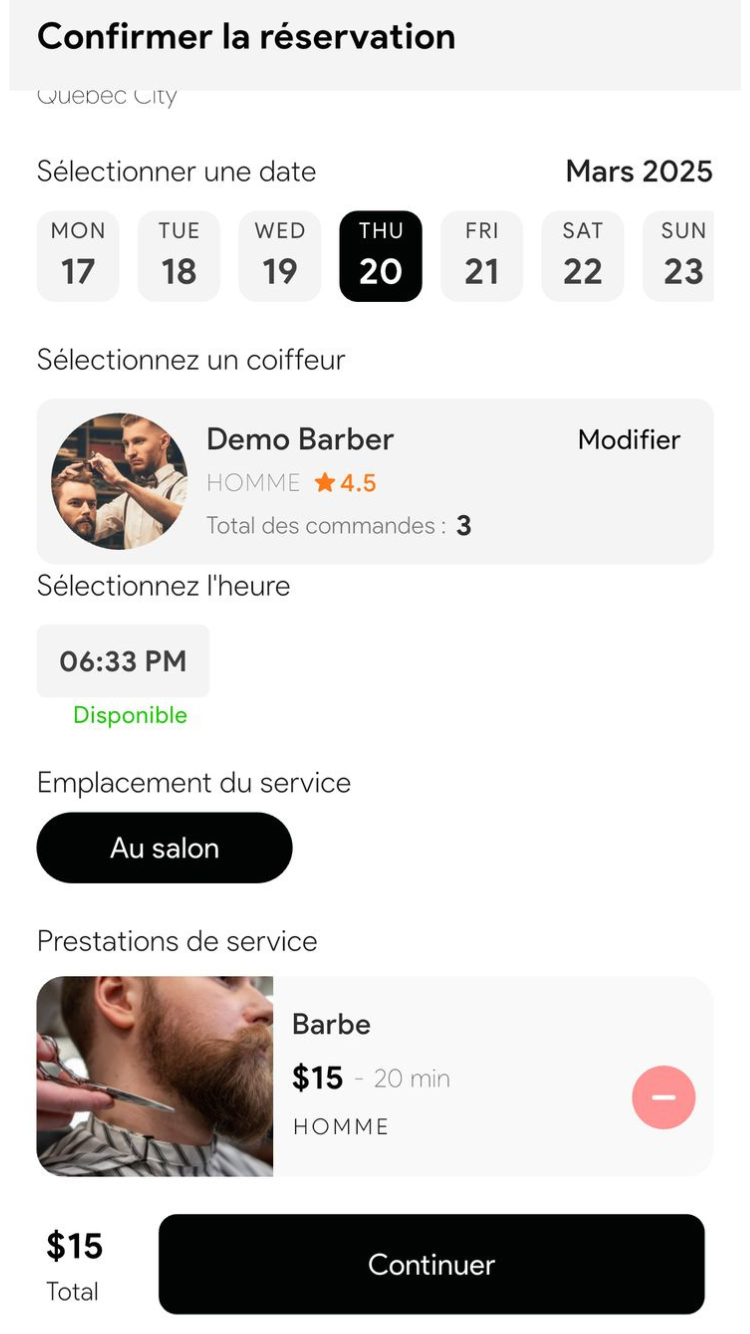
Task: Choose Tuesday 18 for the booking
Action: pyautogui.click(x=179, y=256)
